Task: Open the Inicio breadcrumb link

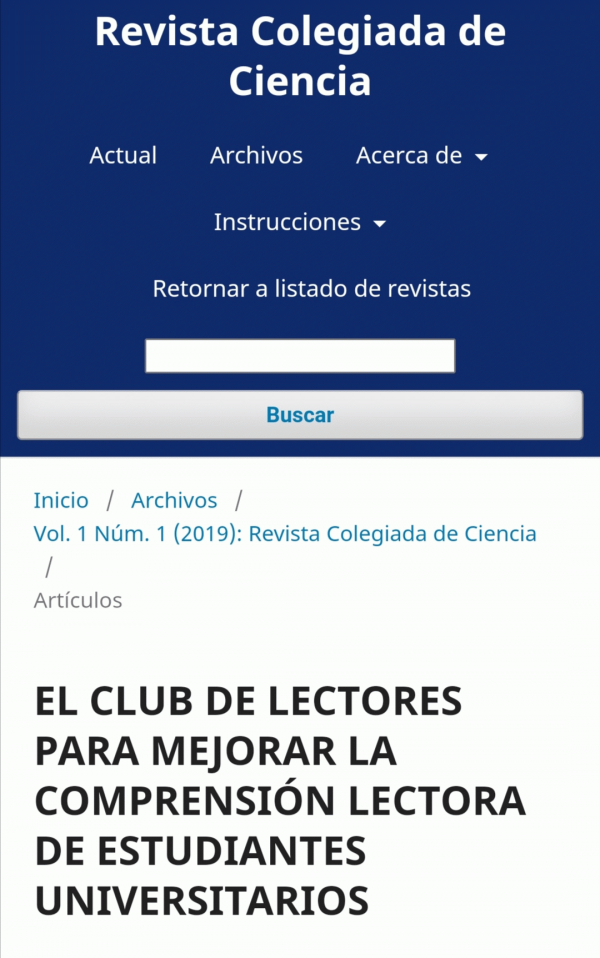Action: pyautogui.click(x=61, y=500)
